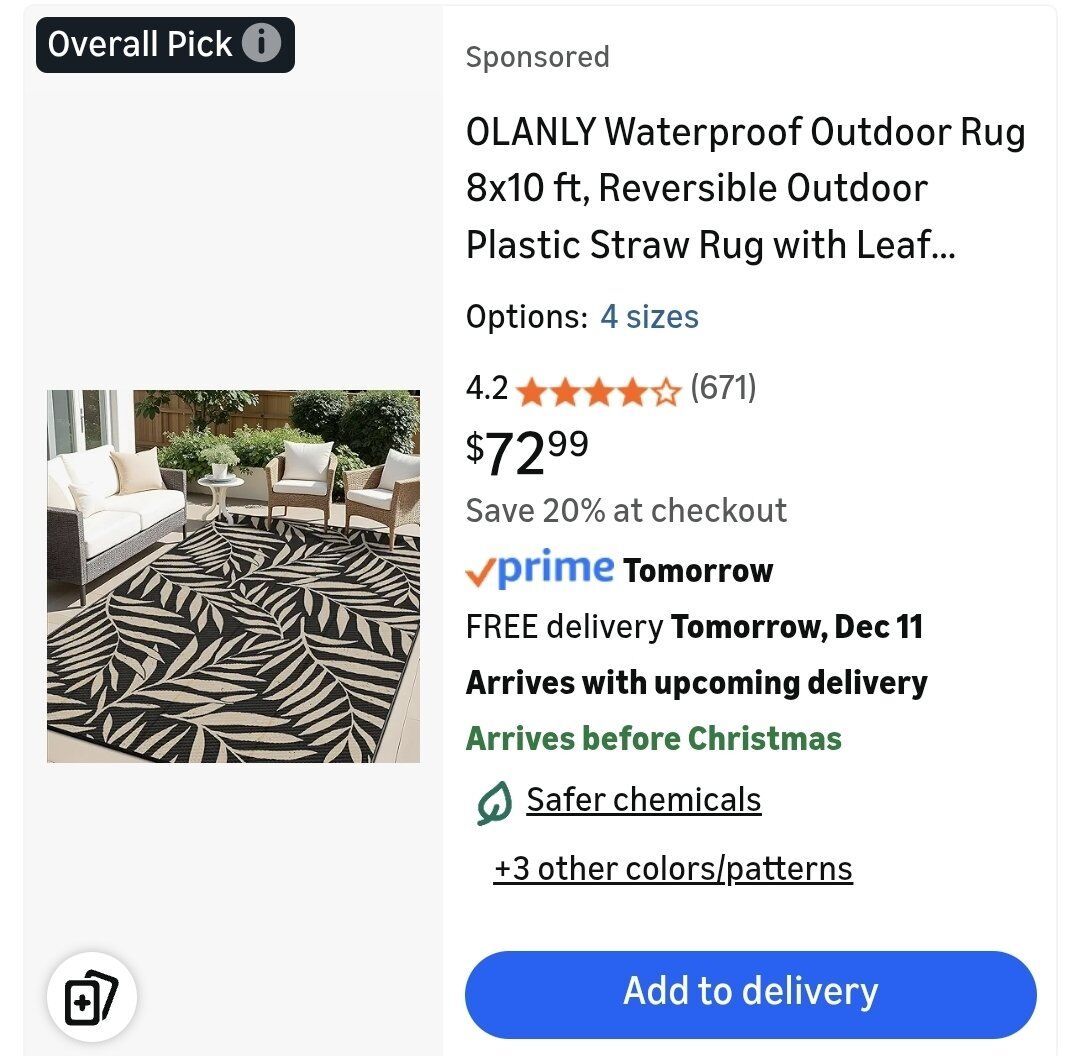Open the OLANLY Waterproof Outdoor Rug title
This screenshot has height=1056, width=1080.
click(x=745, y=189)
